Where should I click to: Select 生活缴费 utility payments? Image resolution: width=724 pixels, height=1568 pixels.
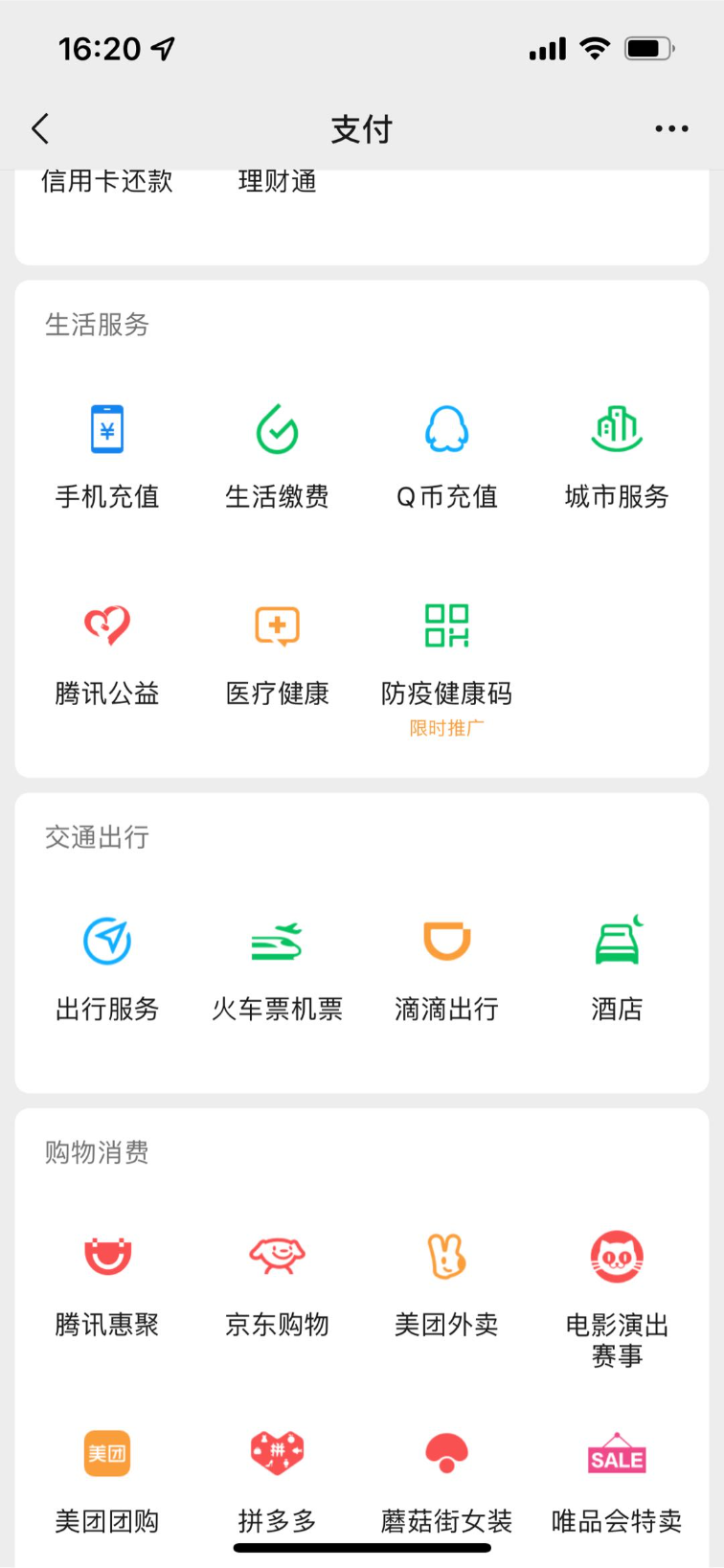coord(277,455)
